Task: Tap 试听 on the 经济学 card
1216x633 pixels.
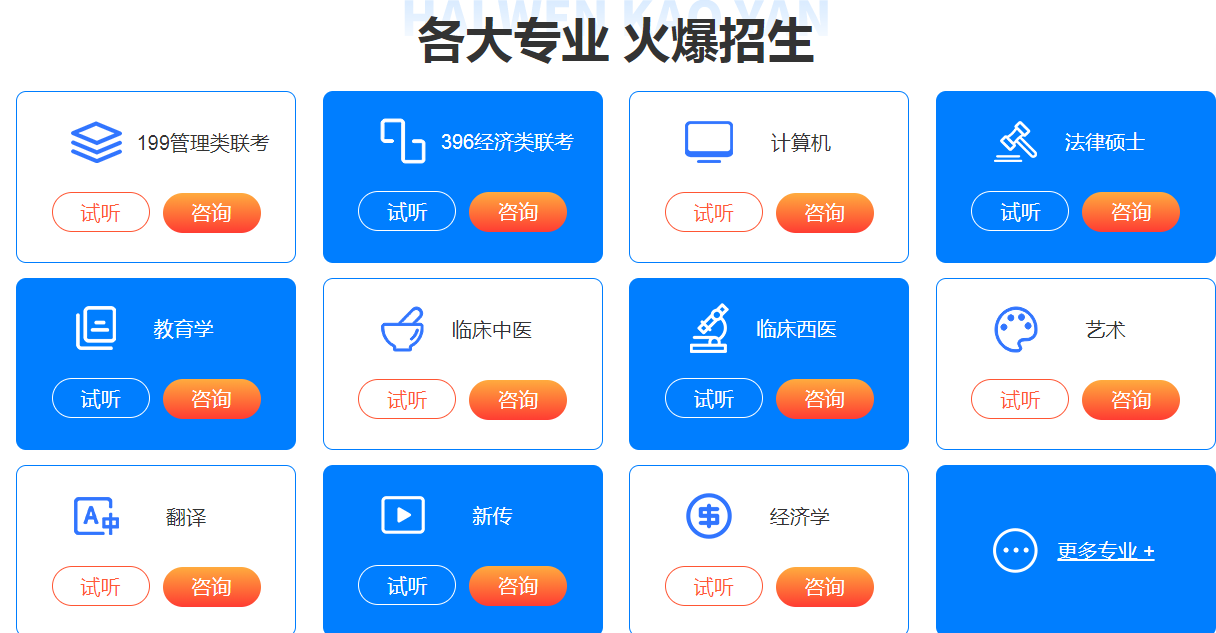Action: click(714, 586)
